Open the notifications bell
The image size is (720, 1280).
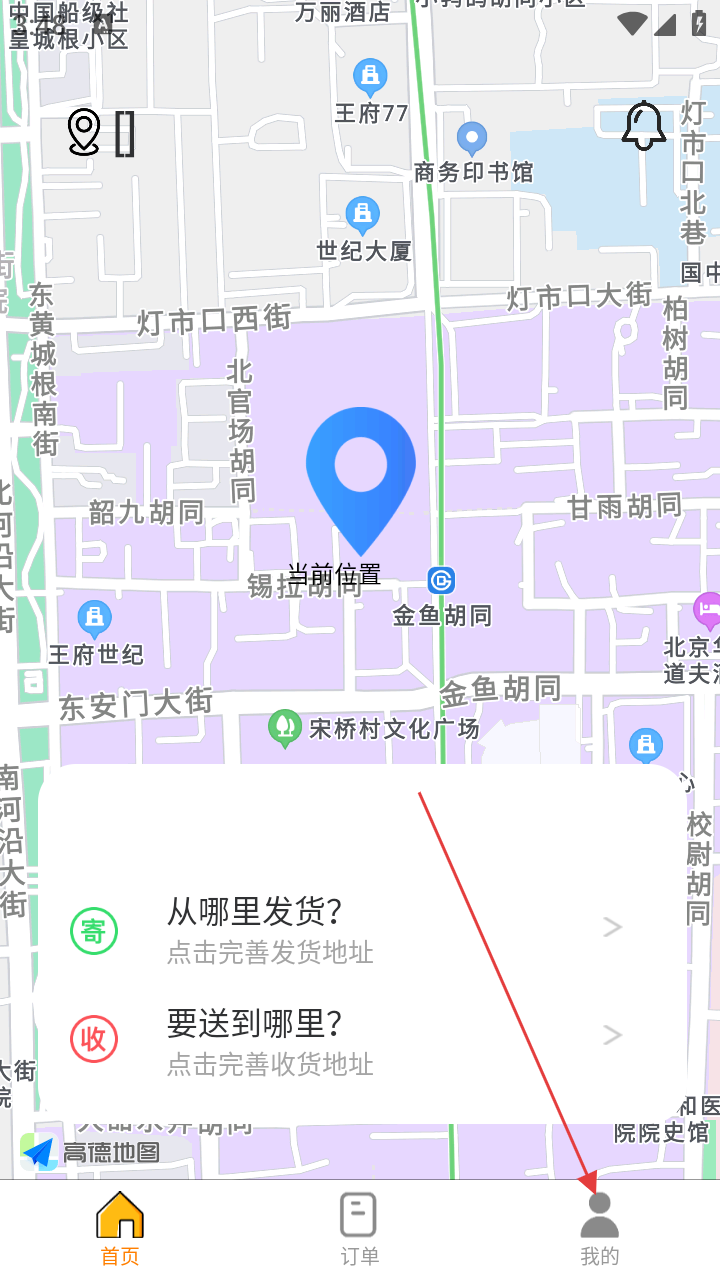pos(643,126)
